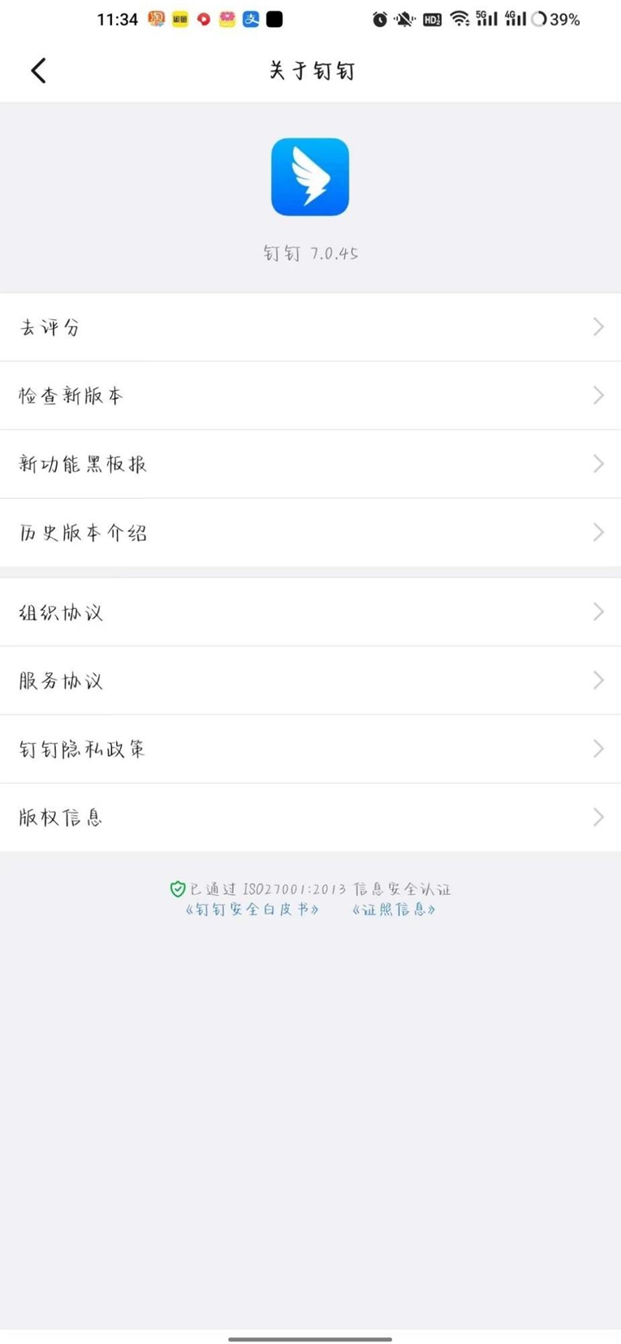
Task: View 历史版本介绍
Action: click(310, 533)
